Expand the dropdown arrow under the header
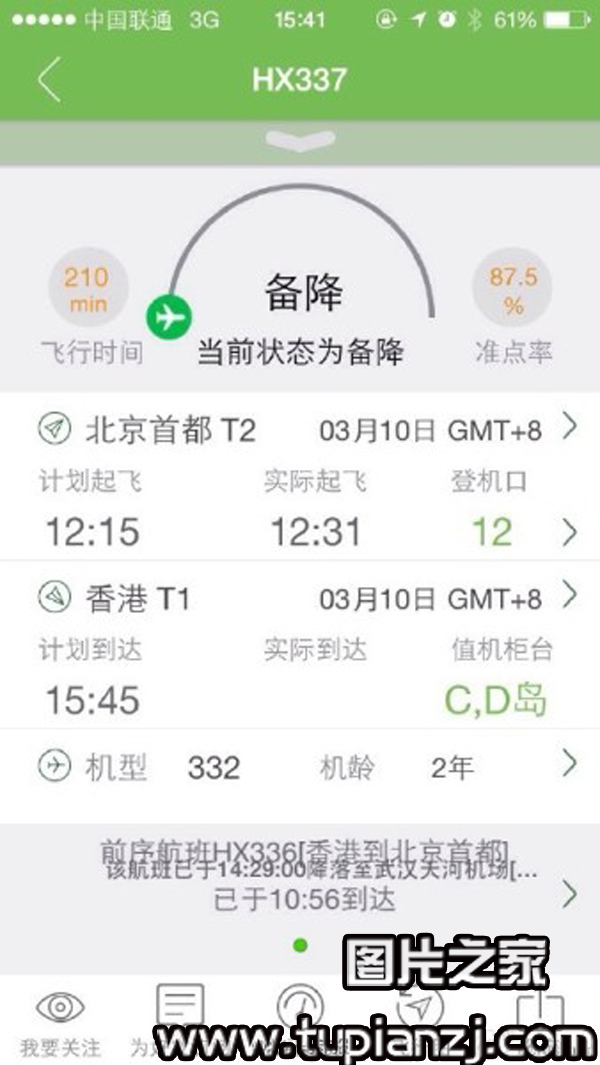600x1065 pixels. point(300,141)
